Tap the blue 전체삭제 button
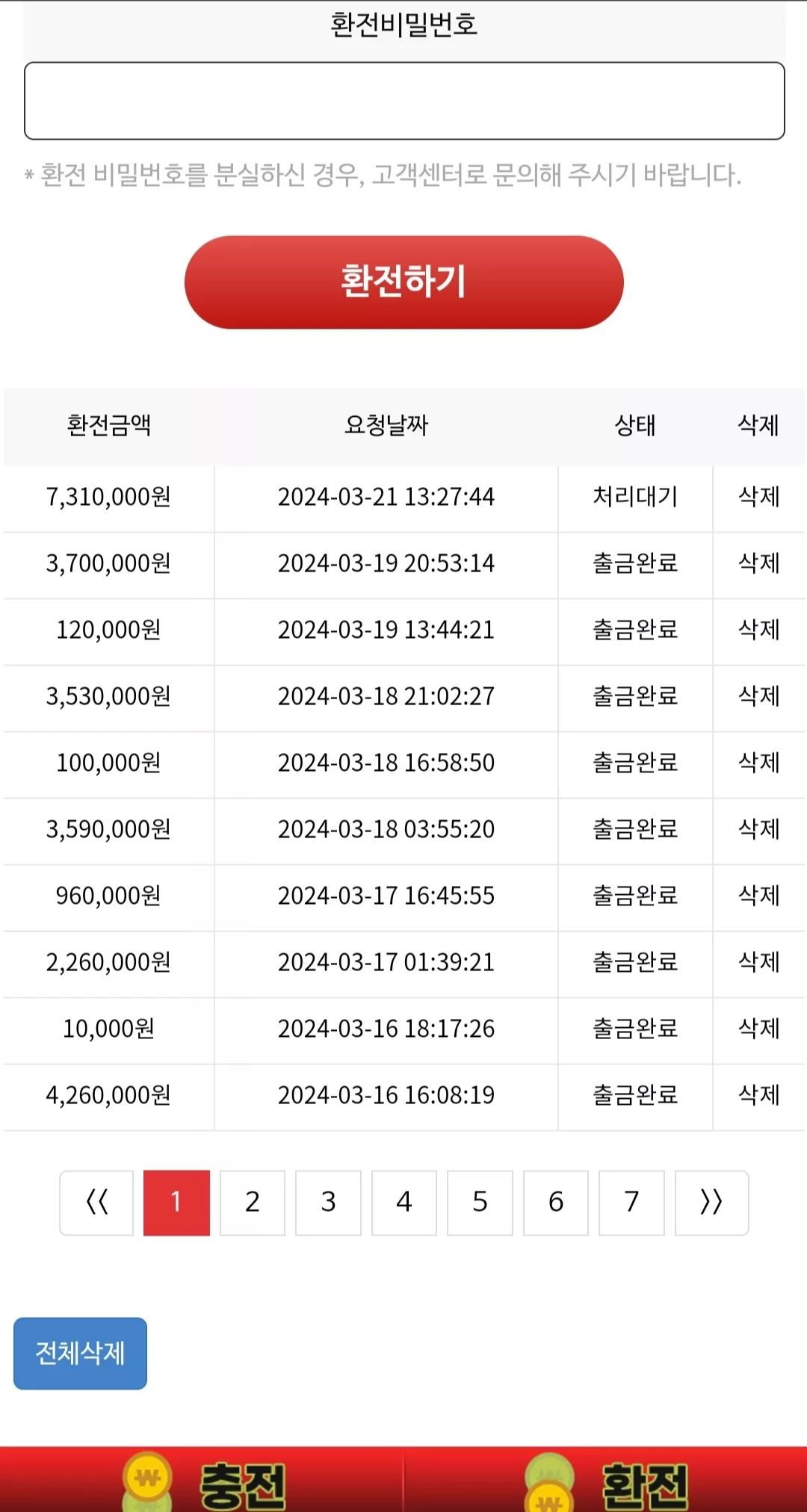The image size is (807, 1512). [80, 1354]
